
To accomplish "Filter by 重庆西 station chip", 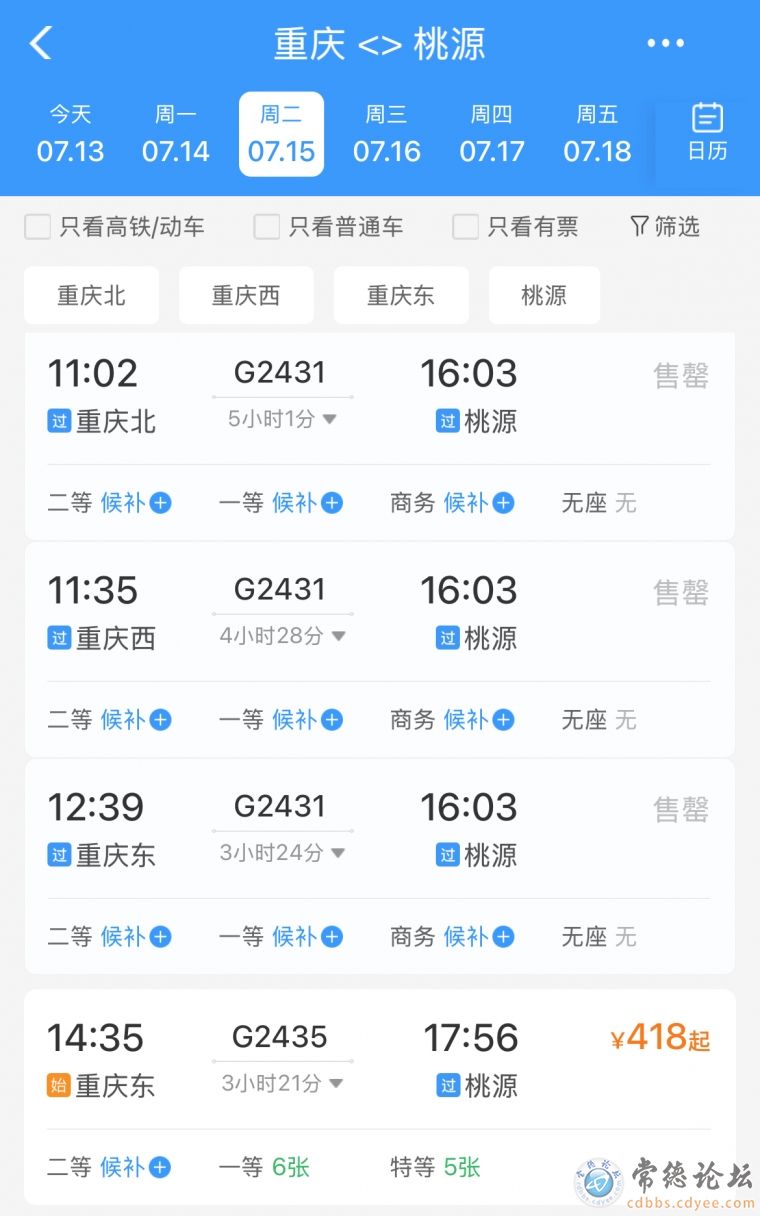I will coord(246,295).
